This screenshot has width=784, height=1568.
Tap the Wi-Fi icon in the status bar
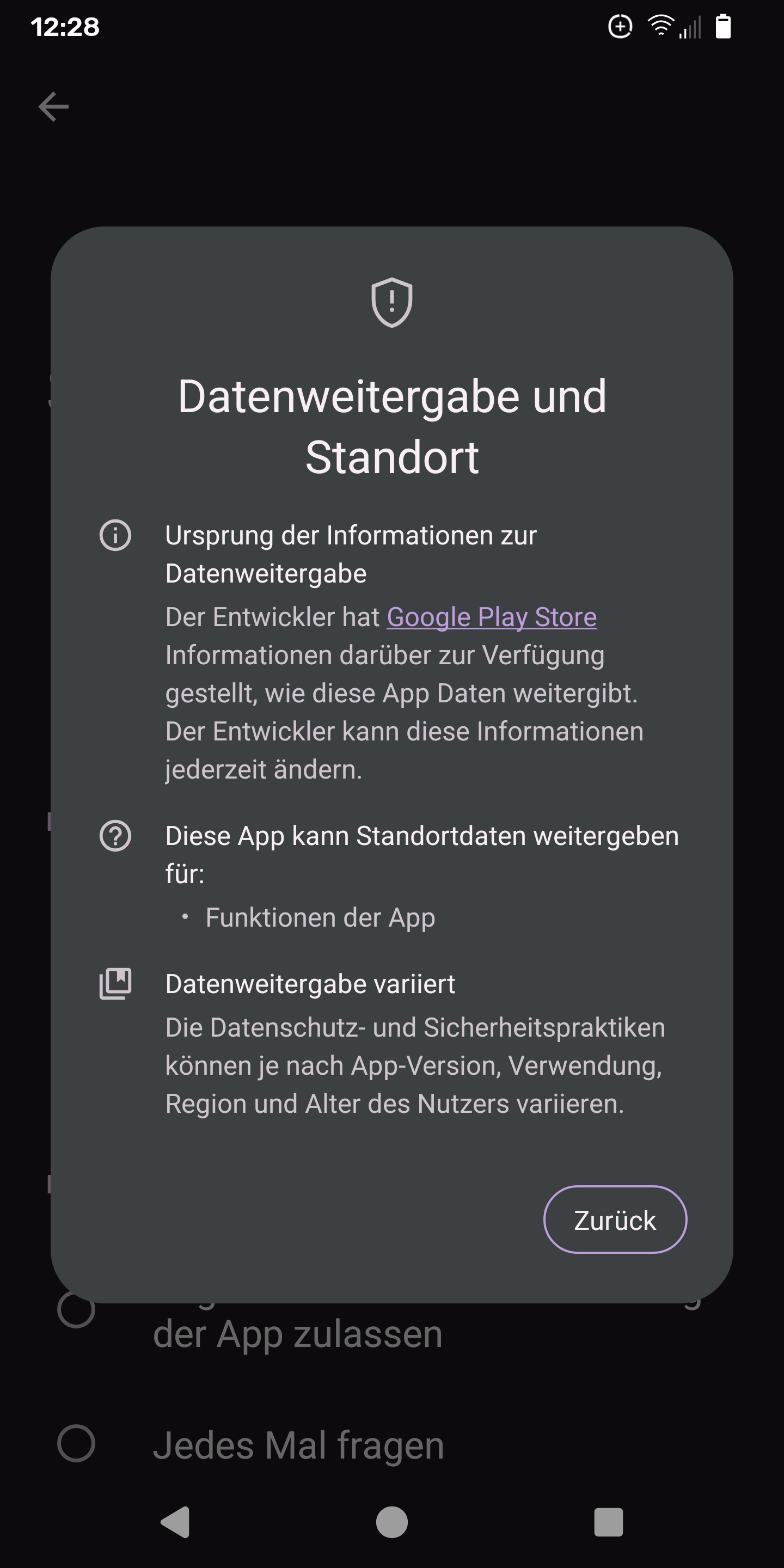(x=660, y=26)
